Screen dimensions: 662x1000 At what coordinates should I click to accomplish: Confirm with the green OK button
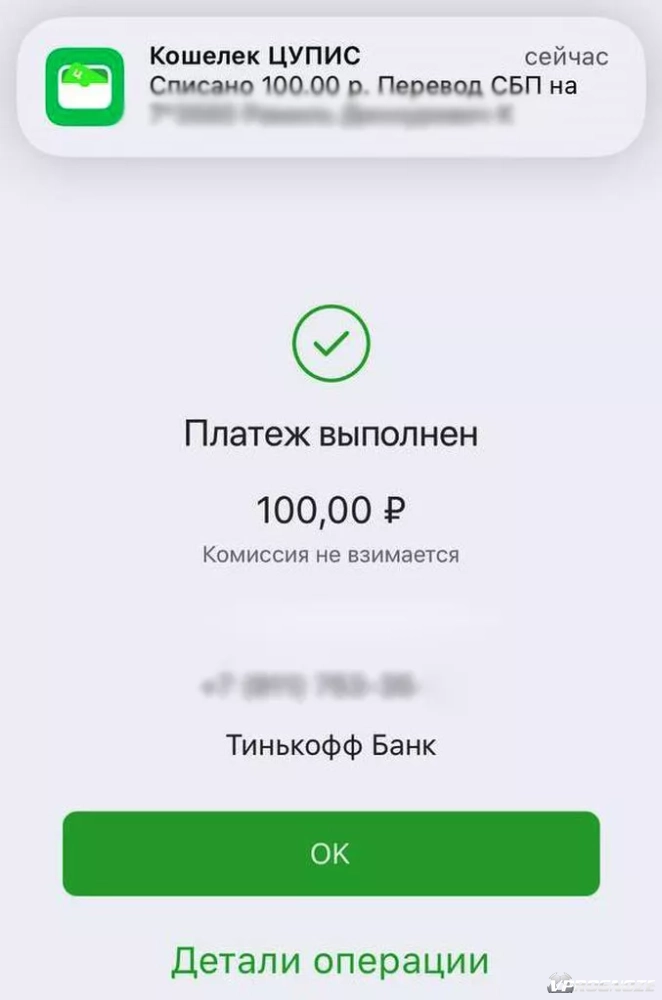(x=330, y=853)
